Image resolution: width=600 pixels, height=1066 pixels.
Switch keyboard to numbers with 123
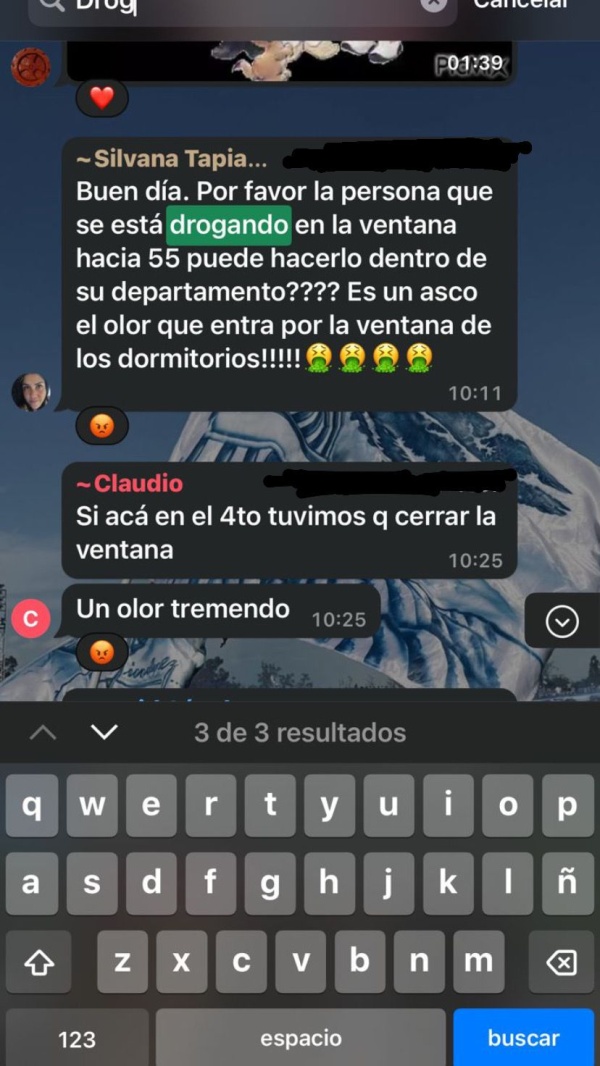(77, 1038)
